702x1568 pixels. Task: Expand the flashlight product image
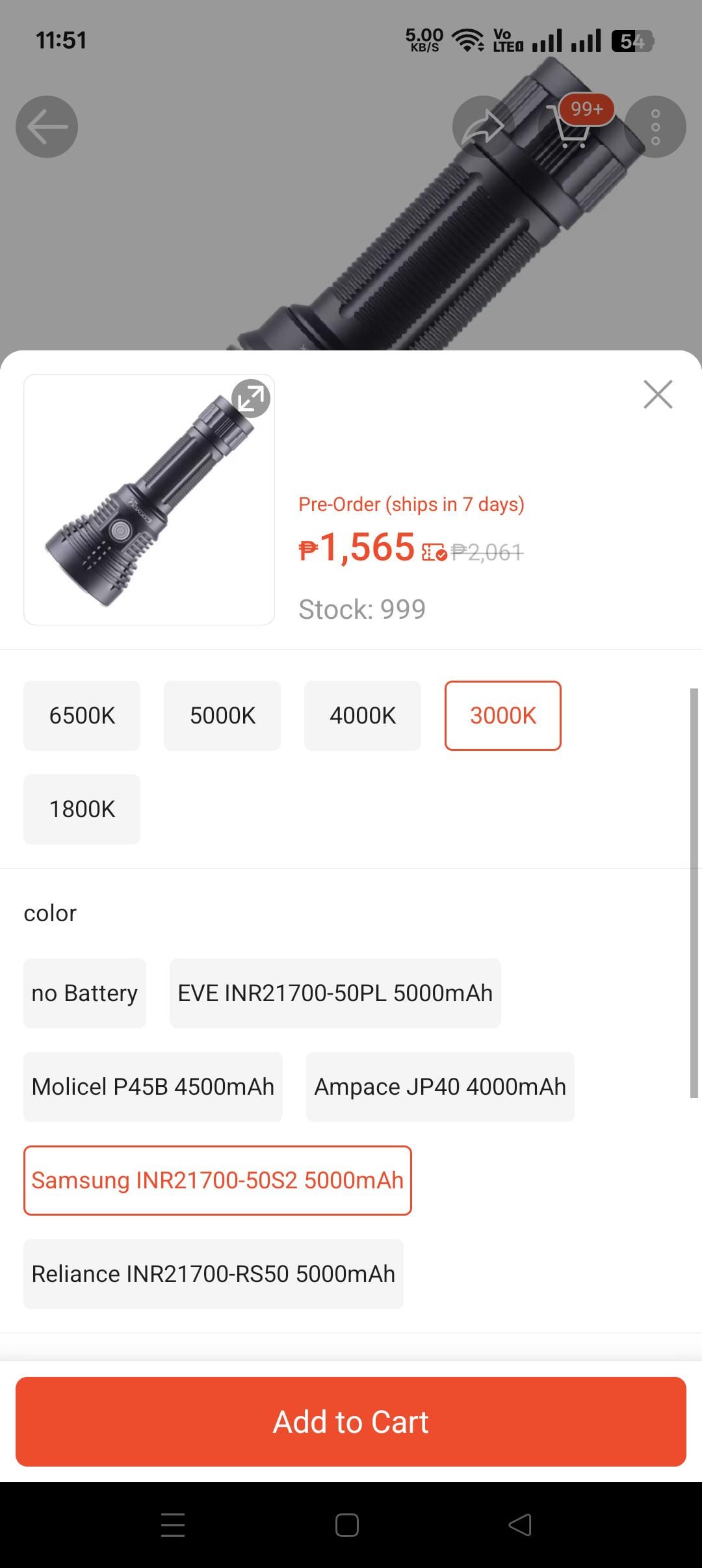[x=251, y=399]
